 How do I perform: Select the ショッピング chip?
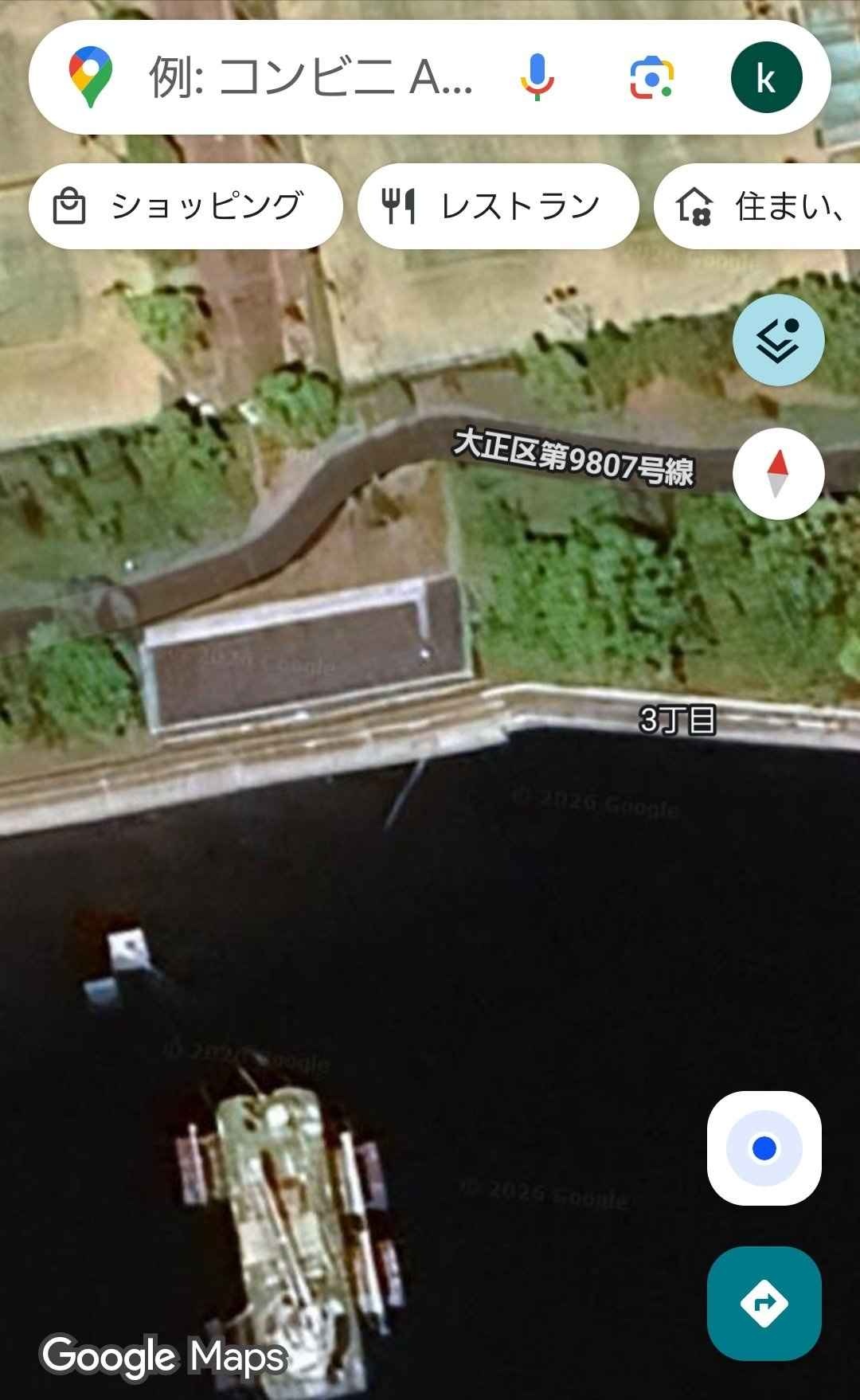[x=186, y=206]
